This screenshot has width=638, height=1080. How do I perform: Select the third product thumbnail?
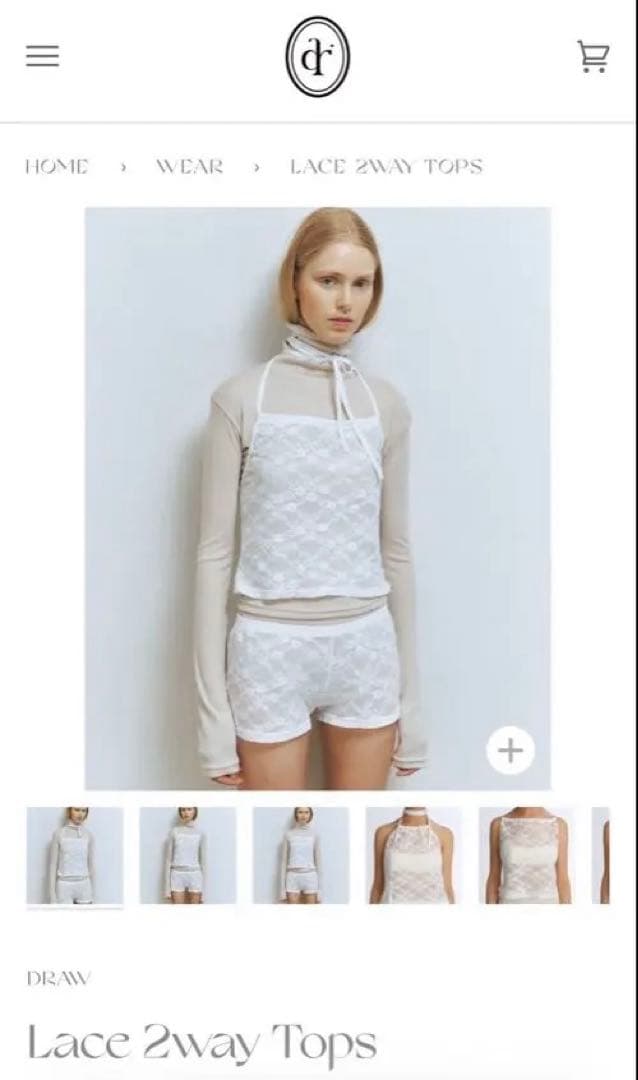coord(301,856)
